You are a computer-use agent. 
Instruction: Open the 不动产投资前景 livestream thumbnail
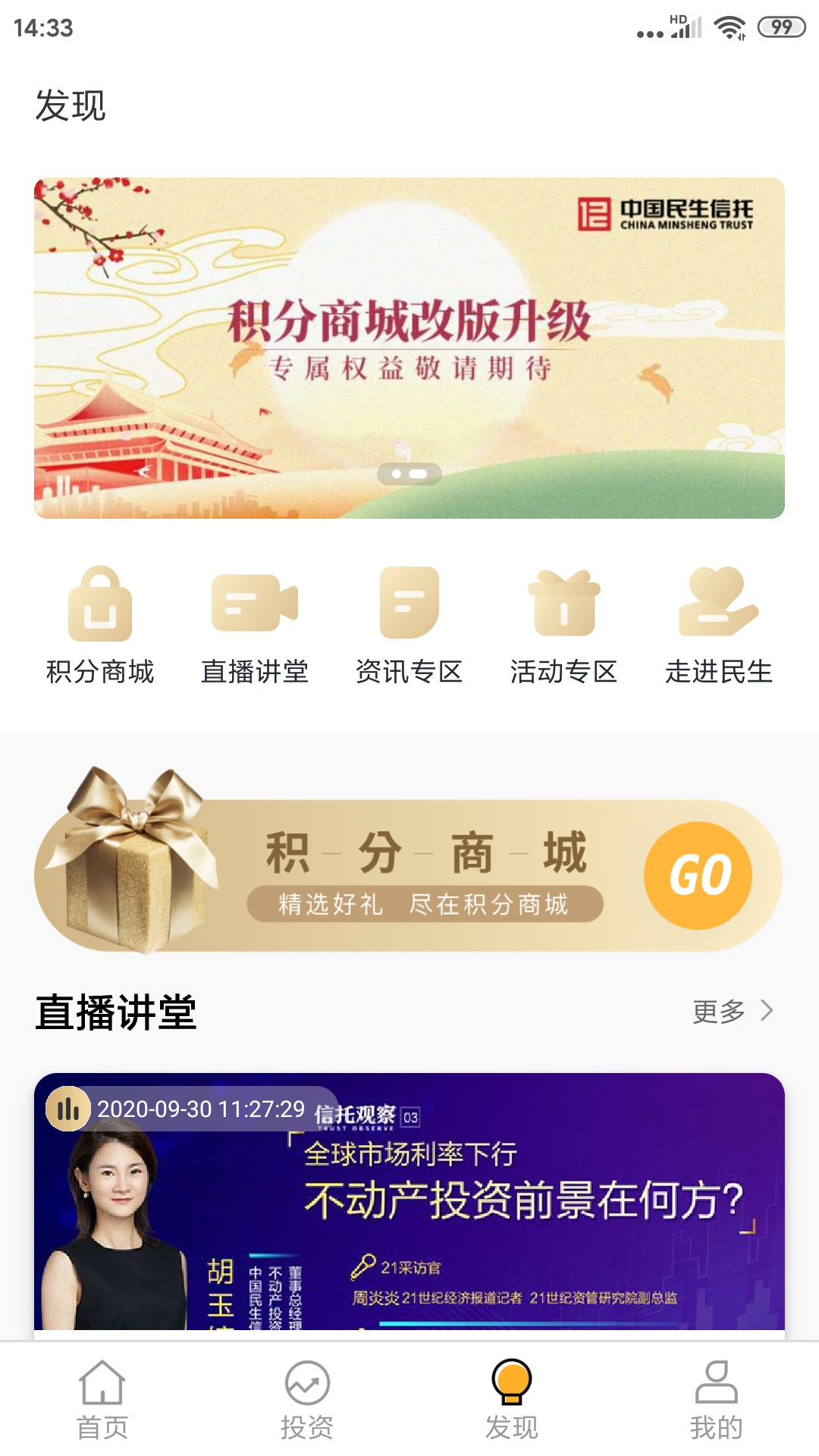pos(409,1206)
